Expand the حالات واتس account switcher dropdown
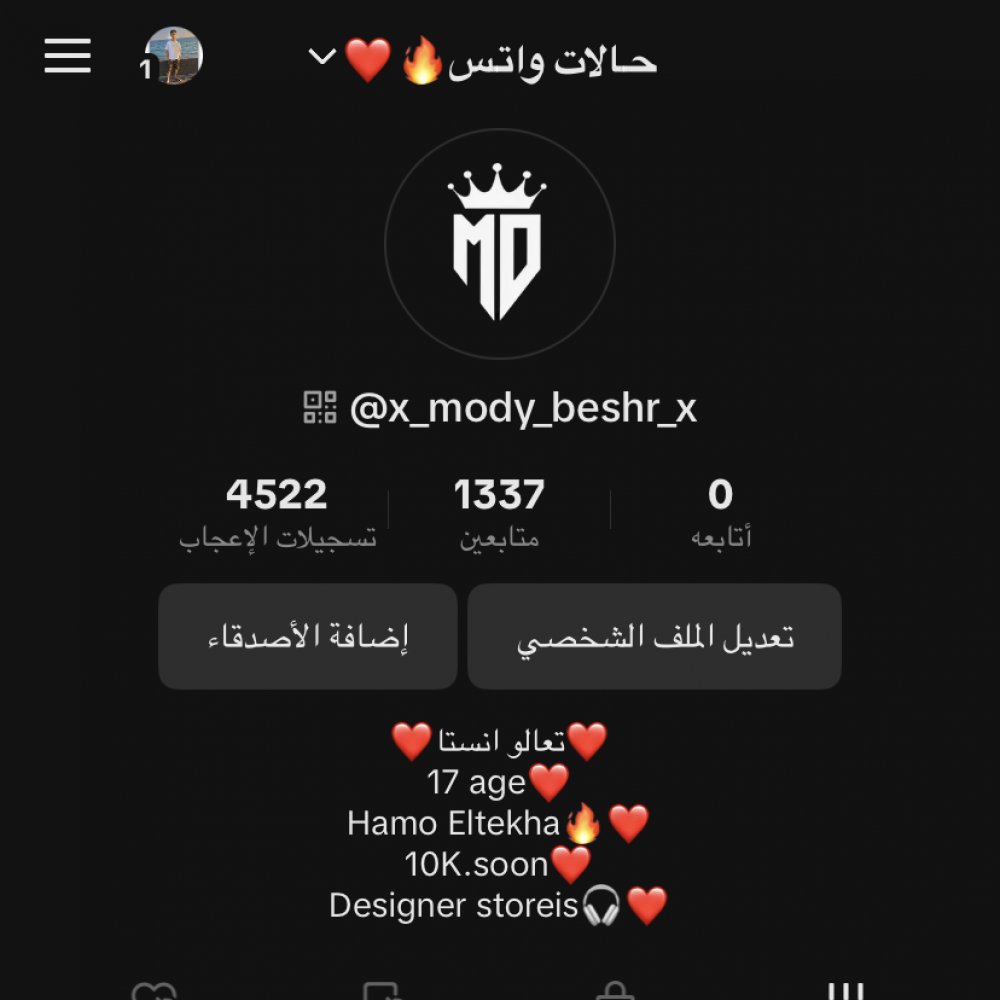 [322, 56]
